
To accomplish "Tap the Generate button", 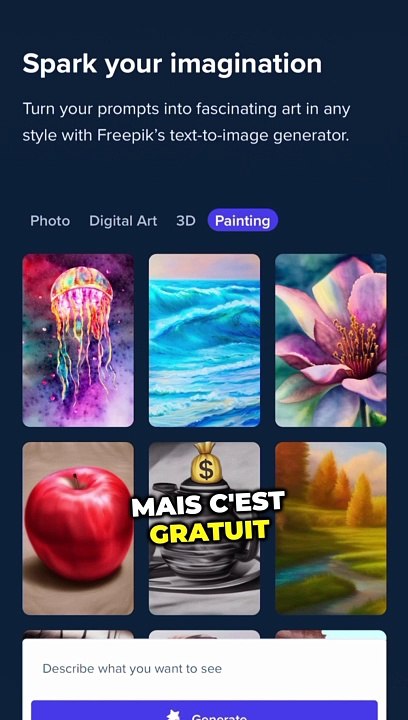I will pyautogui.click(x=204, y=710).
